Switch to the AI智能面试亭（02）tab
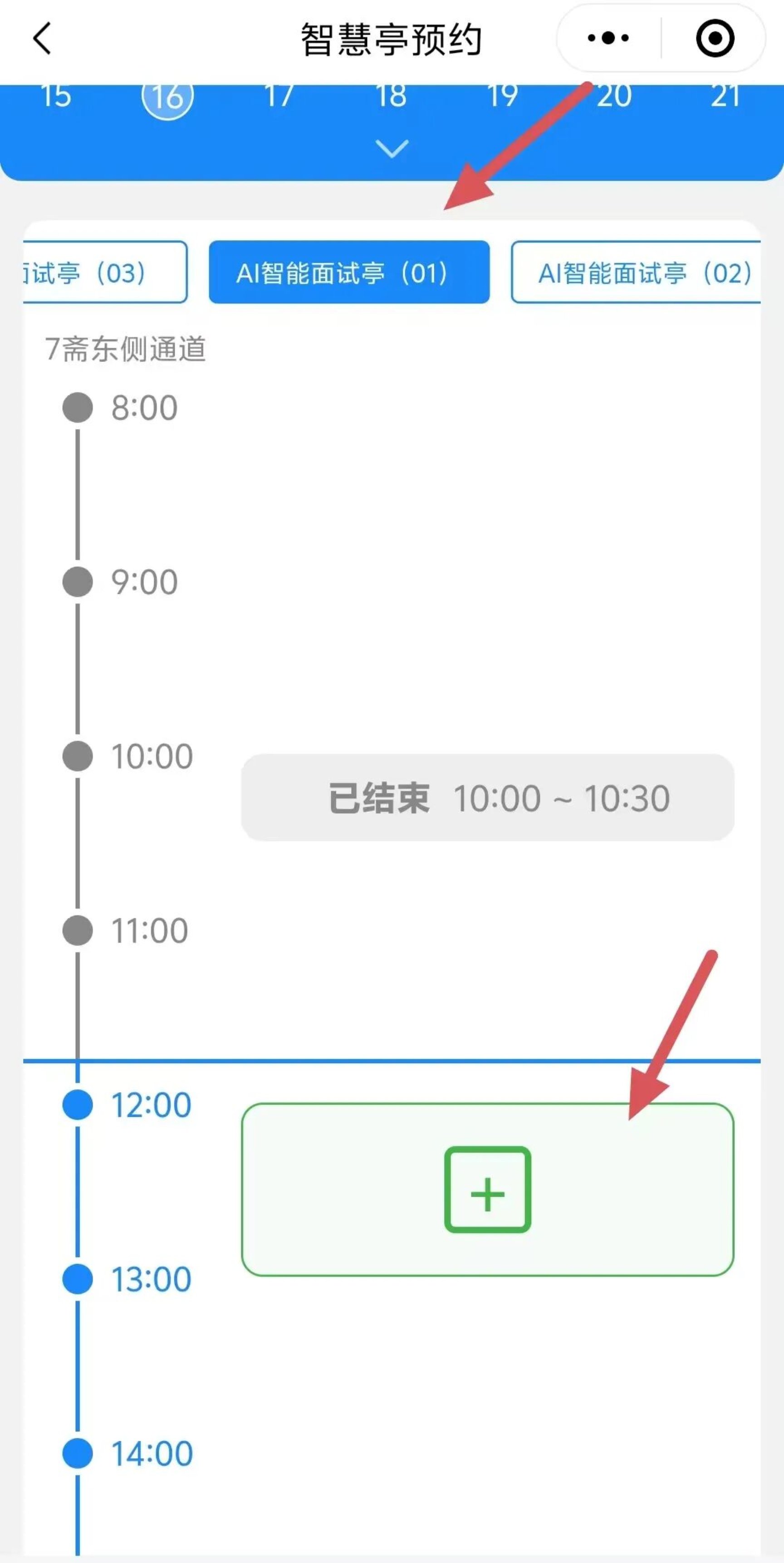This screenshot has width=784, height=1563. 636,272
